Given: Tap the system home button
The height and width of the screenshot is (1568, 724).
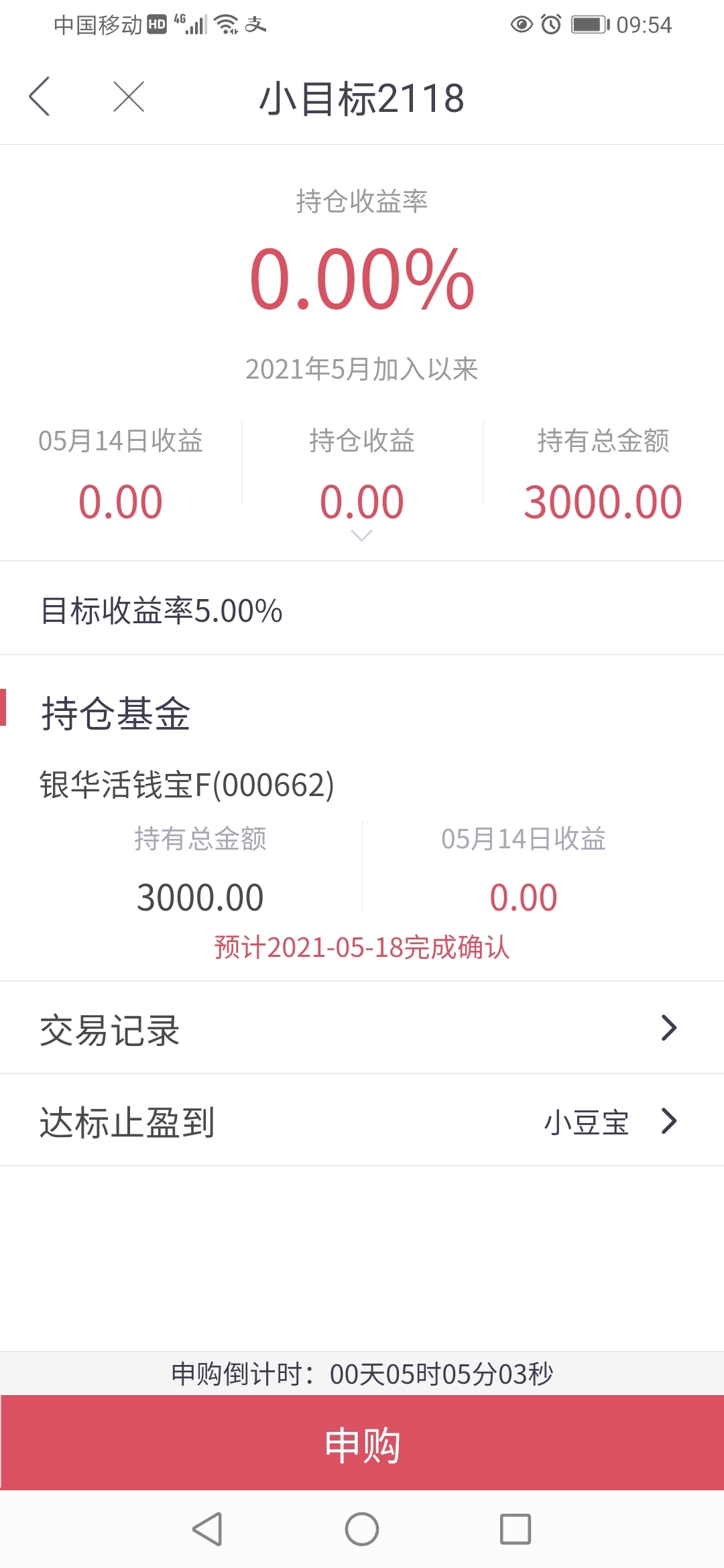Looking at the screenshot, I should point(362,1530).
